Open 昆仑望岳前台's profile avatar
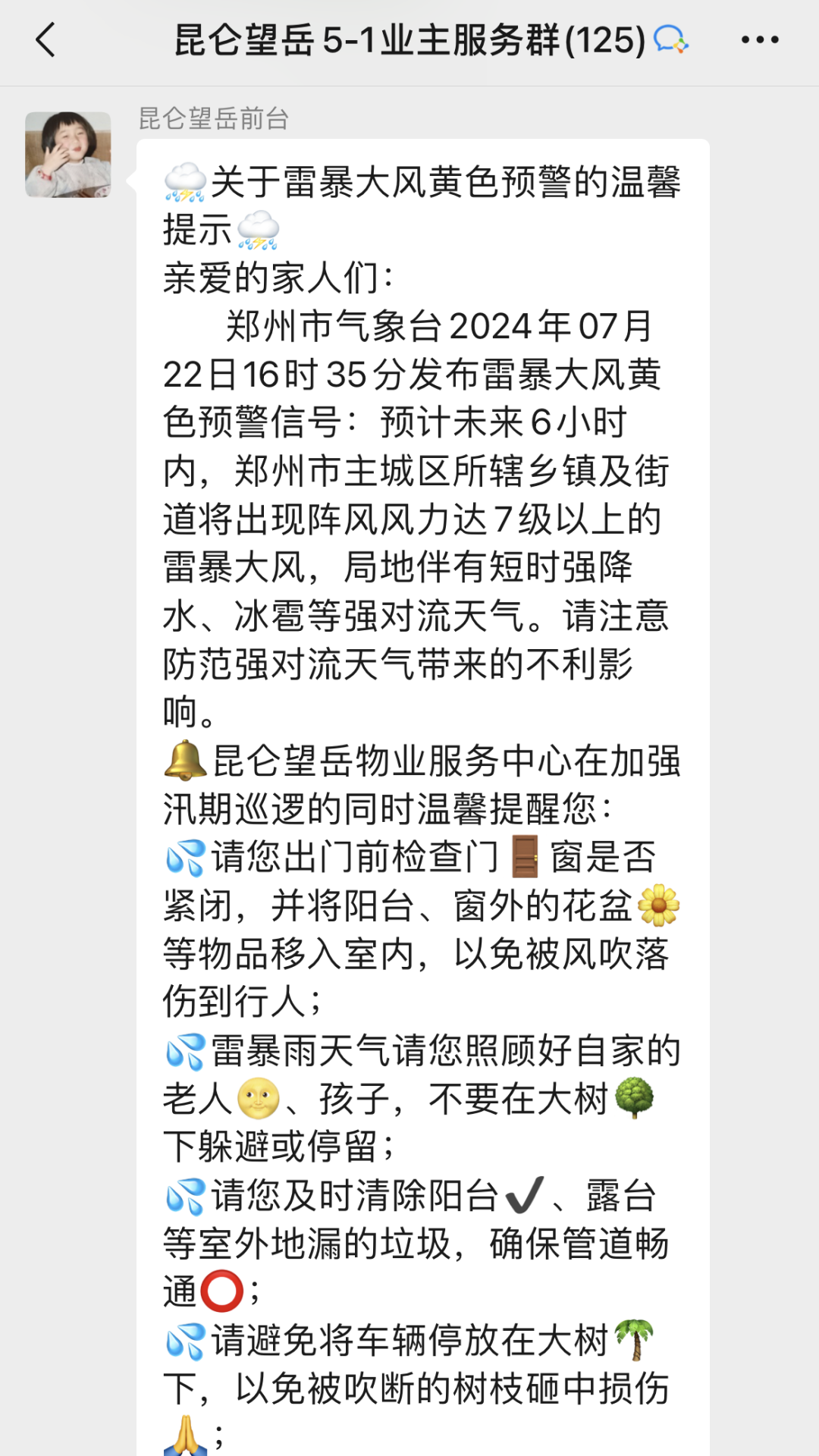This screenshot has width=819, height=1456. click(68, 155)
